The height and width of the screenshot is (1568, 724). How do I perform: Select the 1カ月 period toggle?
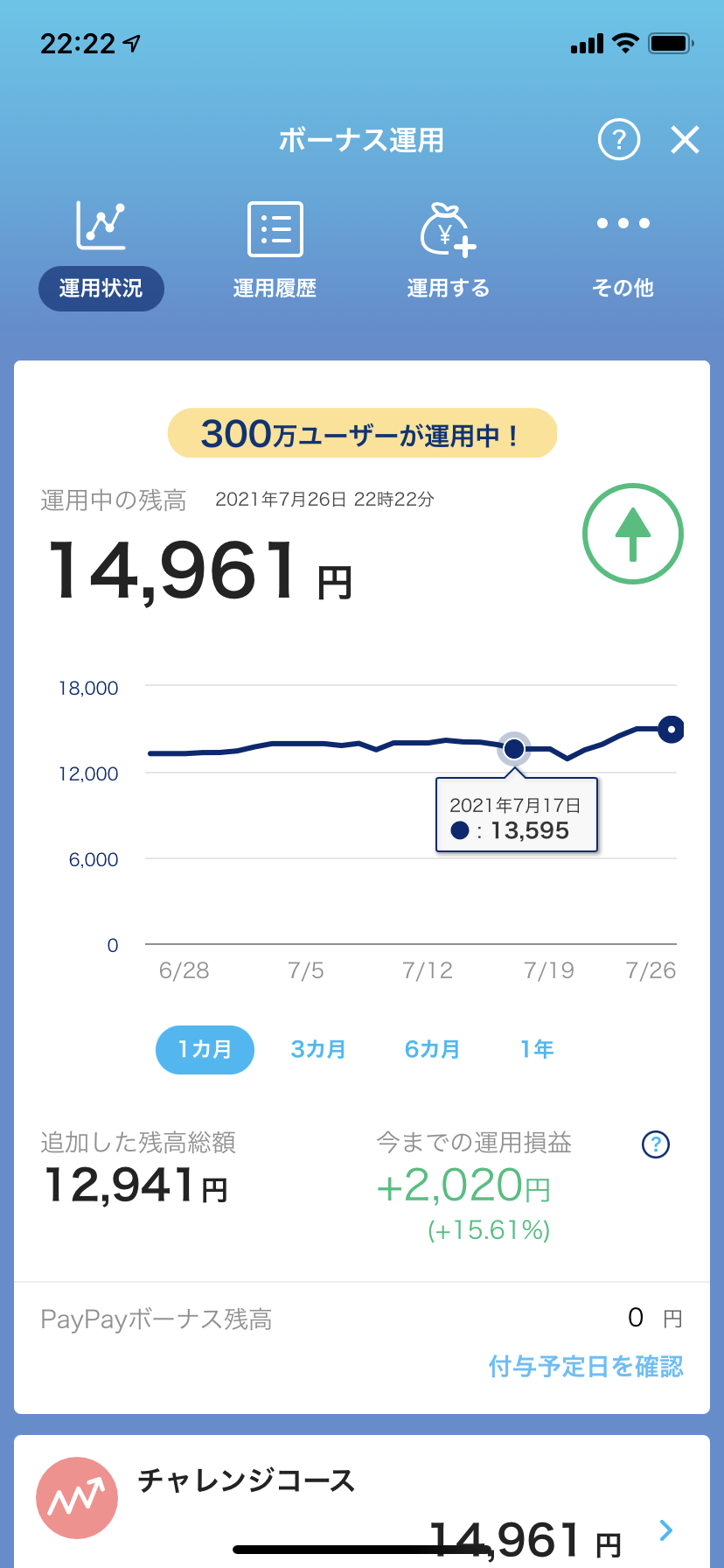pos(205,1049)
